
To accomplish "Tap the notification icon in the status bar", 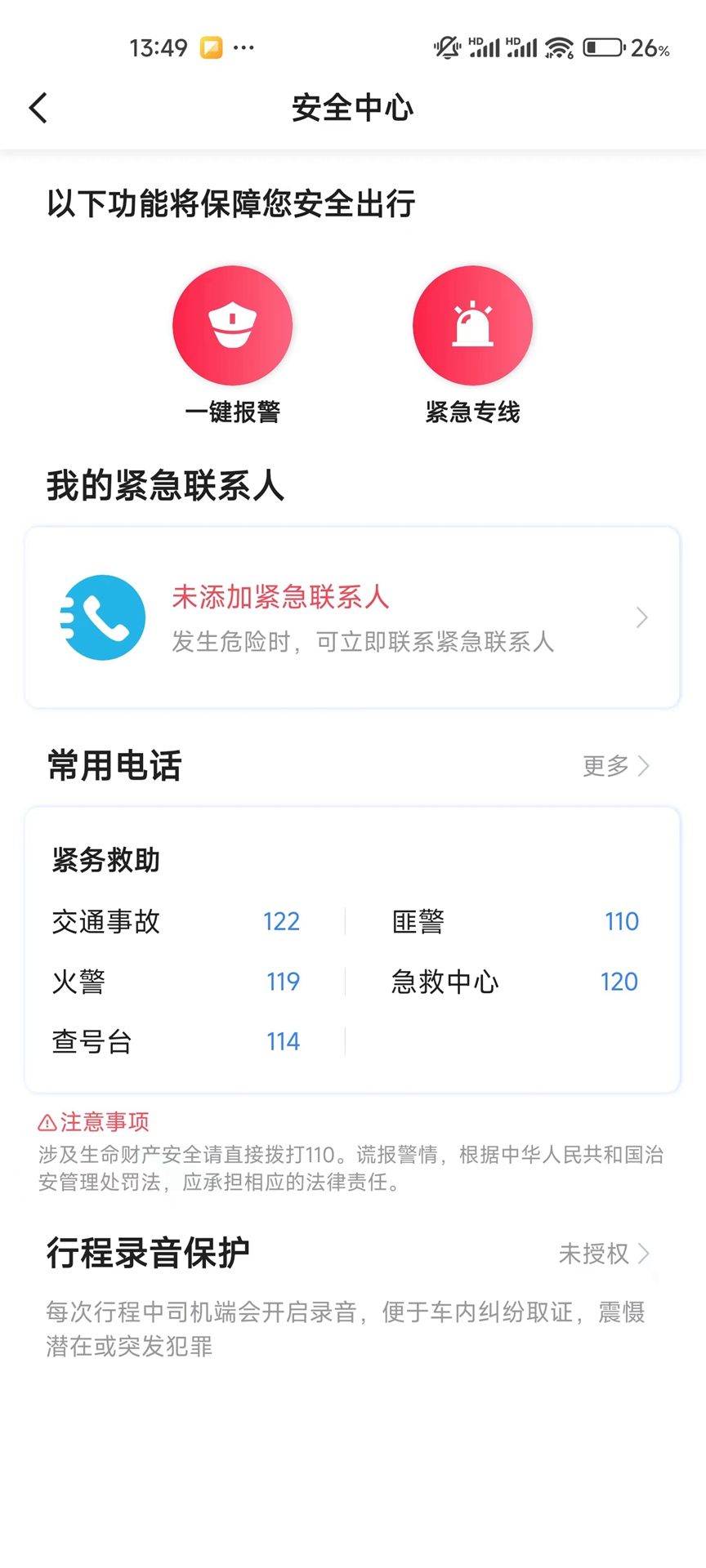I will [212, 47].
